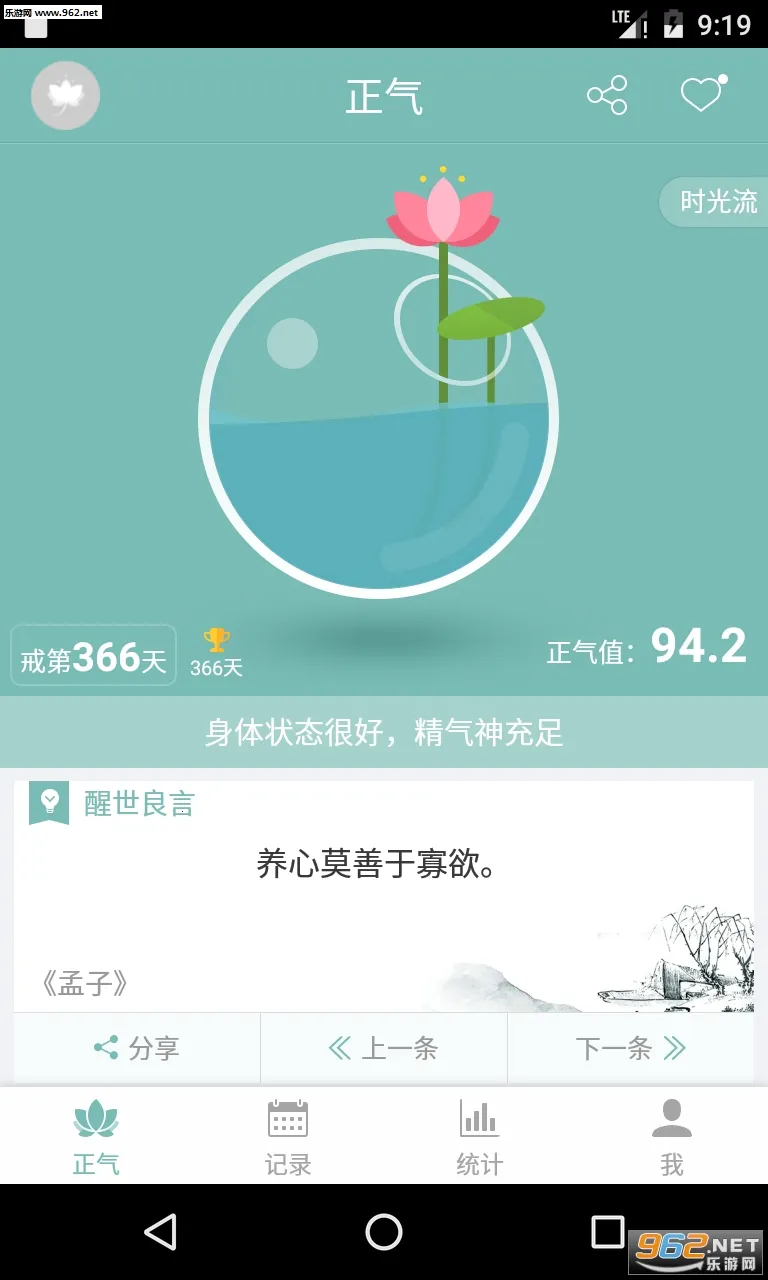Tap the 上一条 previous quote control
The width and height of the screenshot is (768, 1280).
coord(384,1048)
